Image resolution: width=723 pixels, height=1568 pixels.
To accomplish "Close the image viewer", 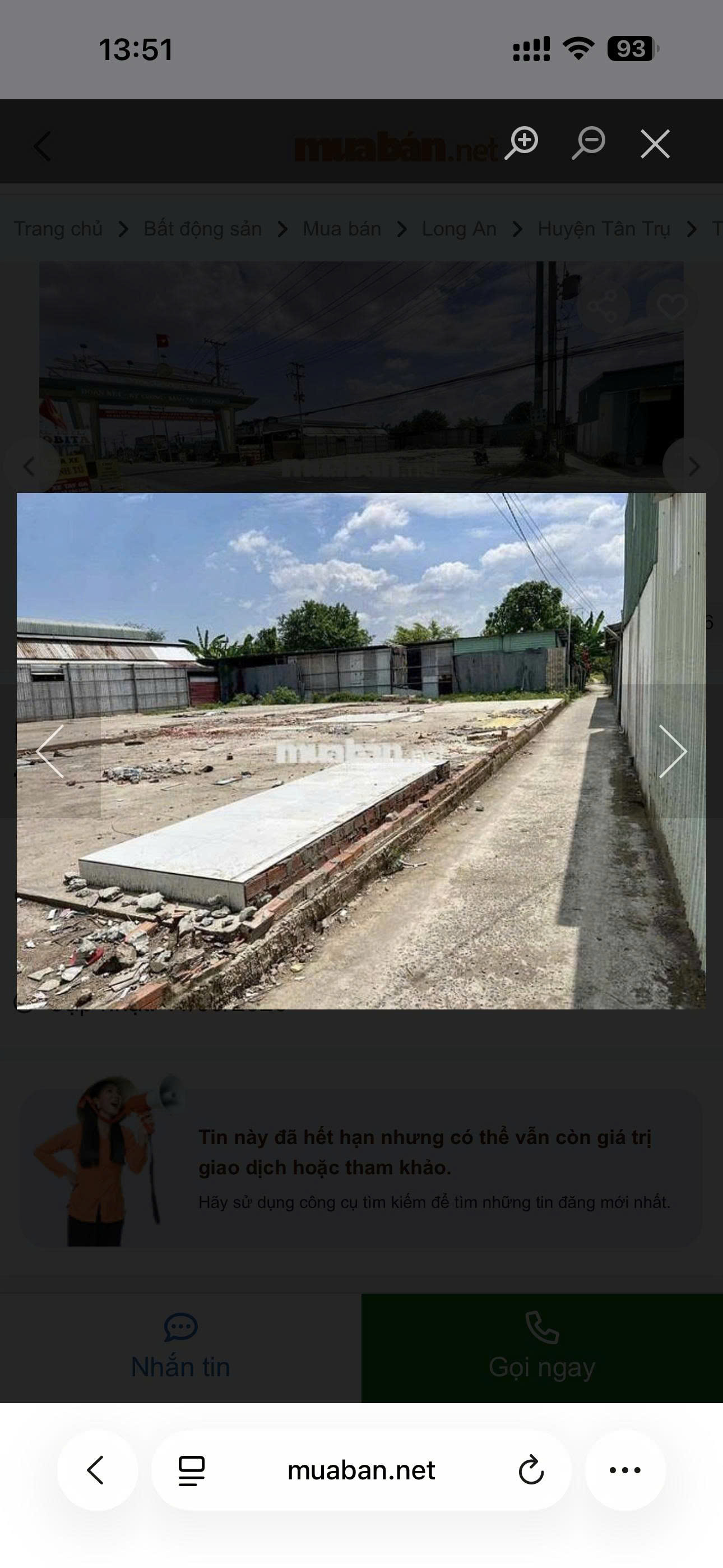I will 655,144.
